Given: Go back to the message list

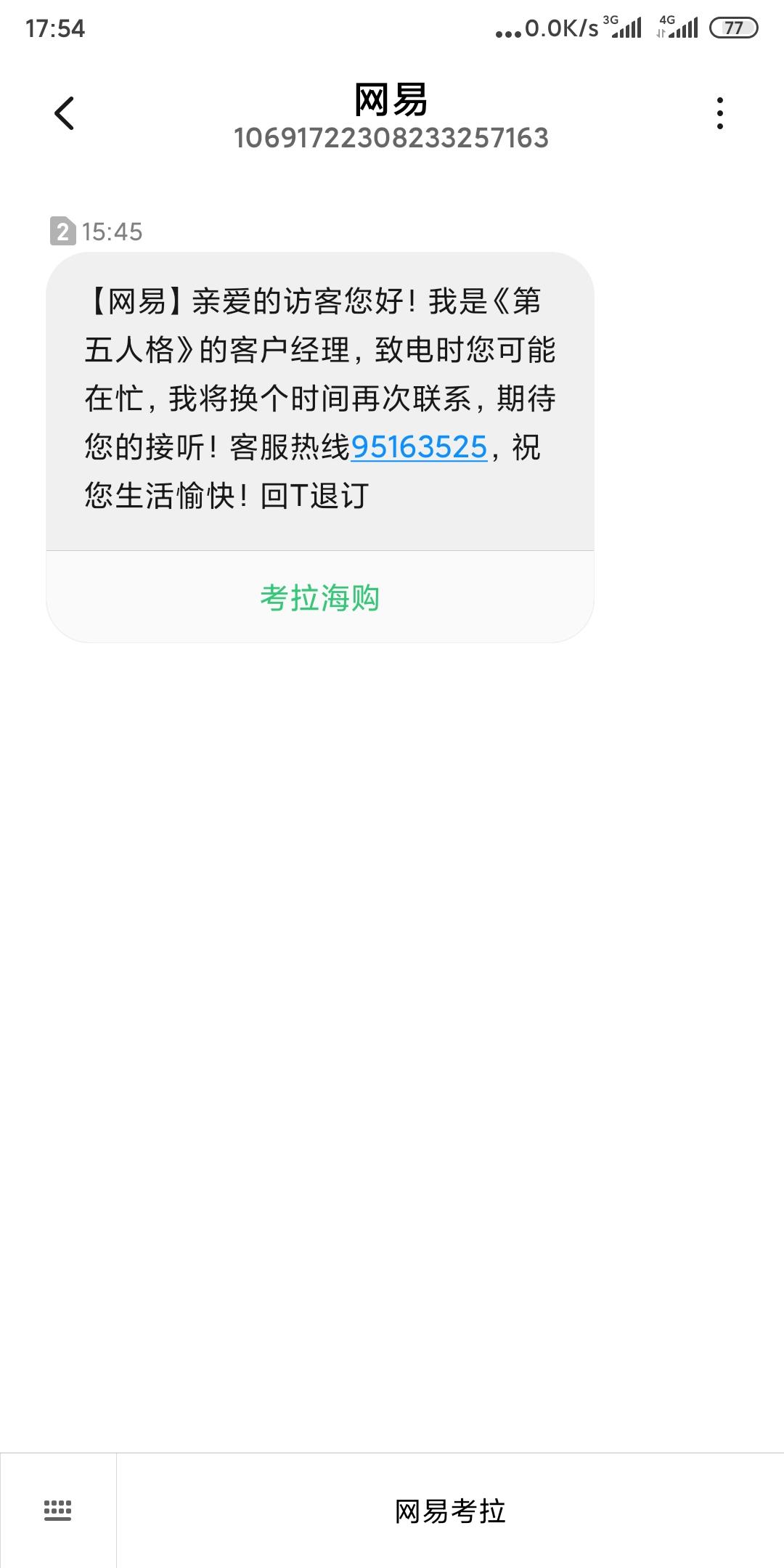Looking at the screenshot, I should coord(64,113).
